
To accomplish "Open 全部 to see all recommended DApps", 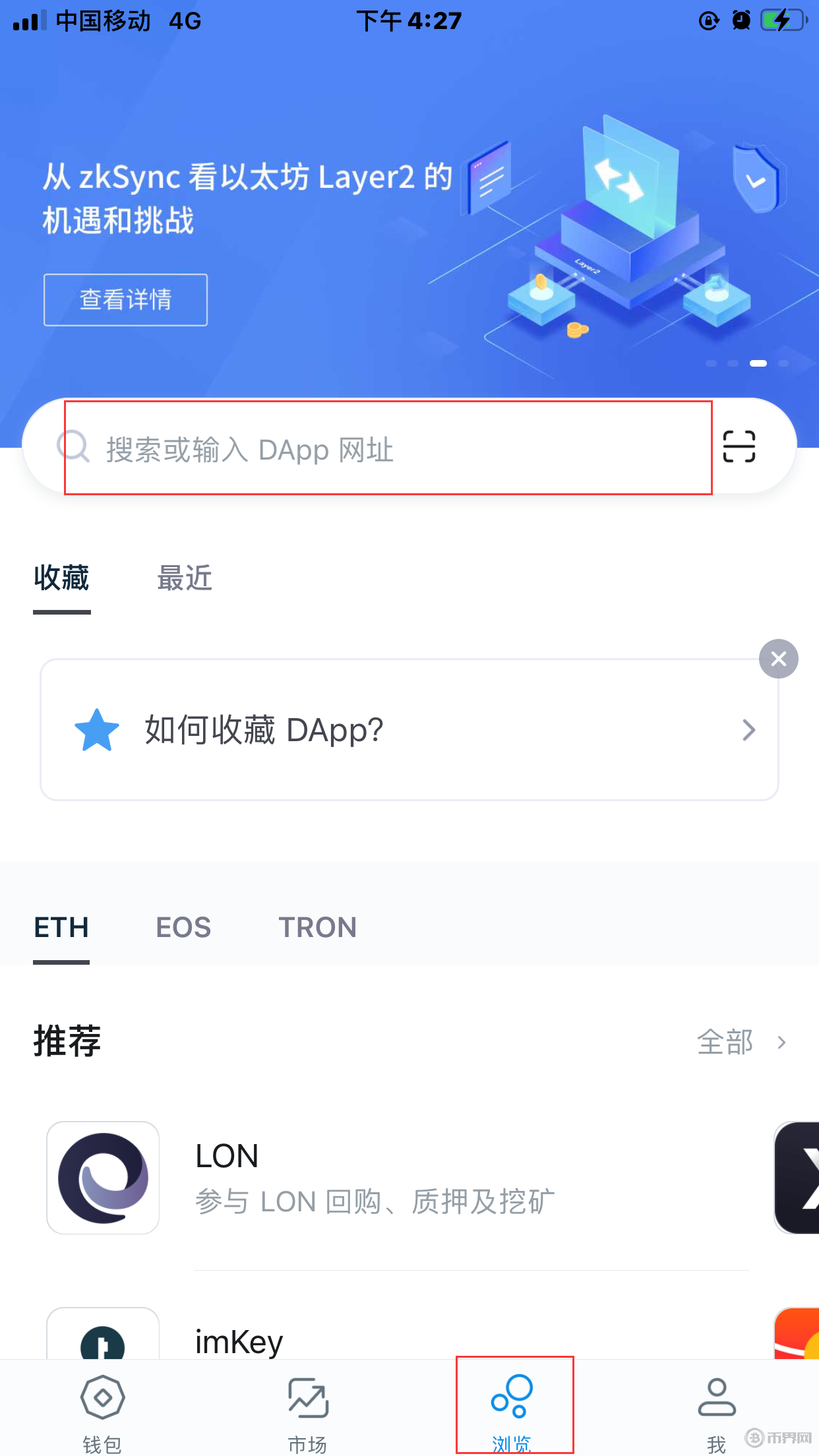I will [725, 1042].
